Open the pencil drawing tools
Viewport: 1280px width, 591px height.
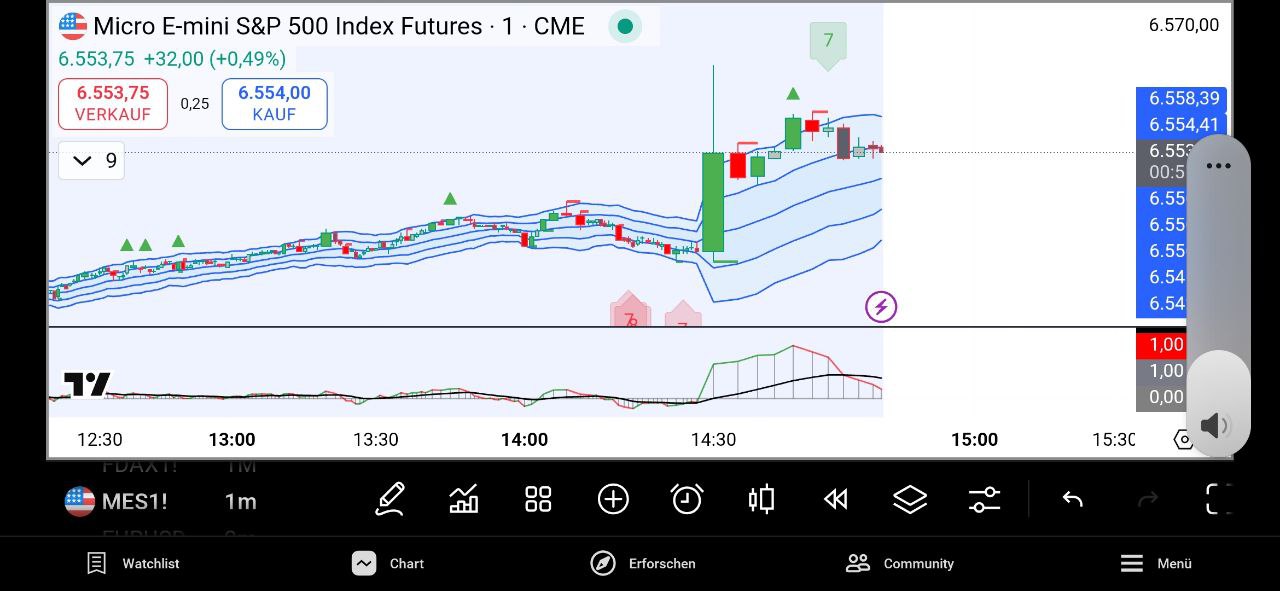point(390,499)
